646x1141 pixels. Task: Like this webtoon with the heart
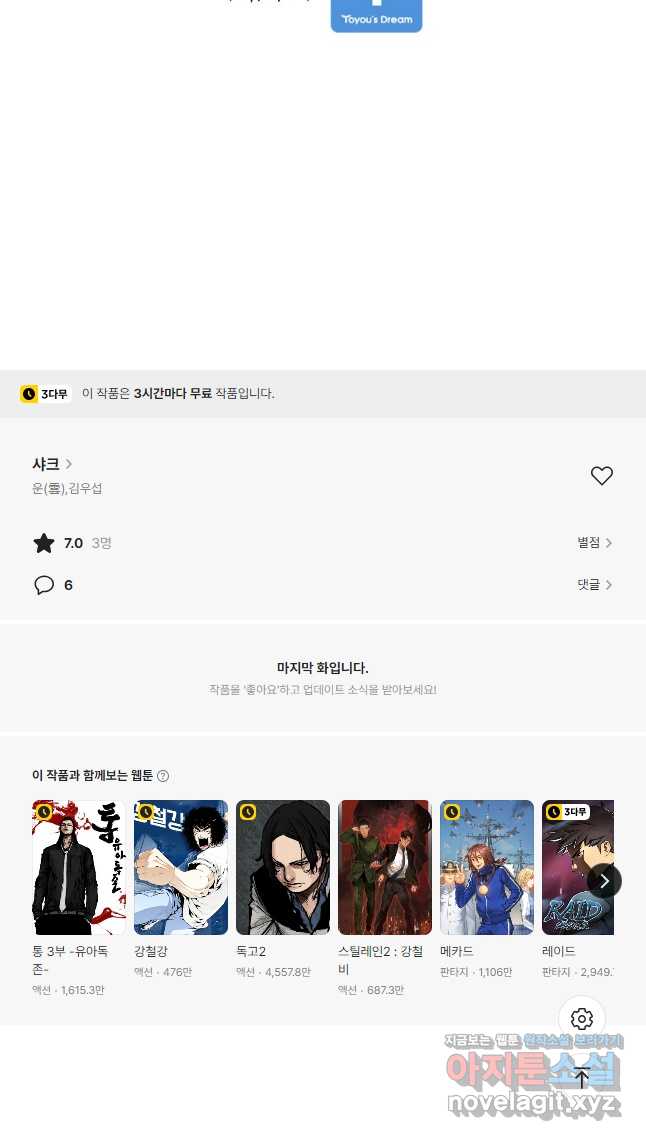[x=601, y=476]
